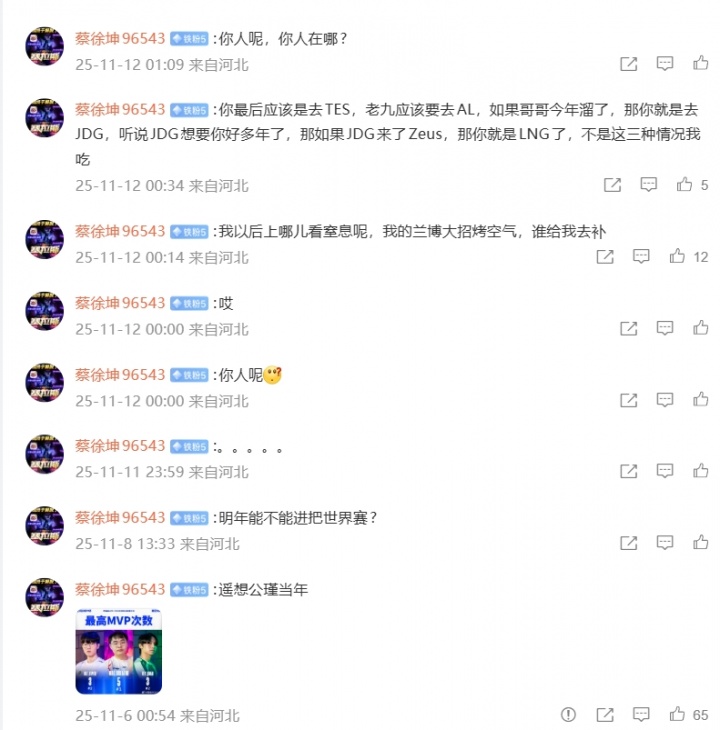Share the "兰博大招烤空气" comment
Viewport: 720px width, 730px height.
tap(604, 256)
